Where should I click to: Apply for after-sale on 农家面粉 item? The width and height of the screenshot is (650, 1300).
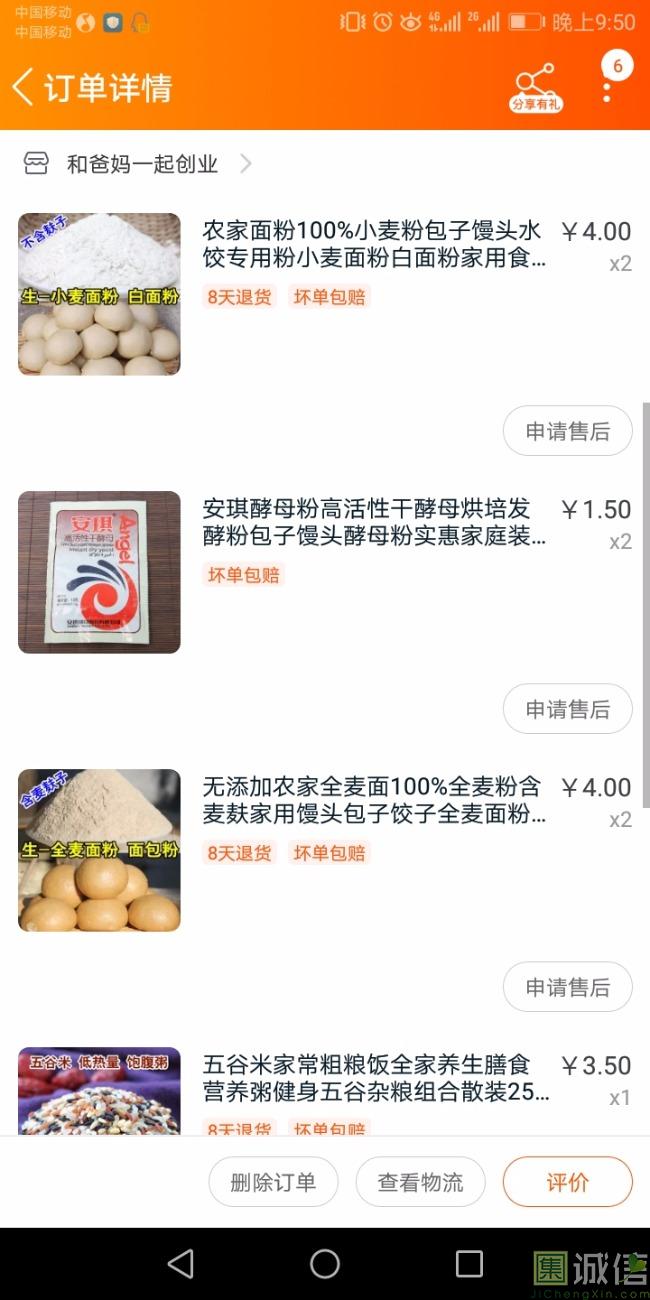pos(567,432)
